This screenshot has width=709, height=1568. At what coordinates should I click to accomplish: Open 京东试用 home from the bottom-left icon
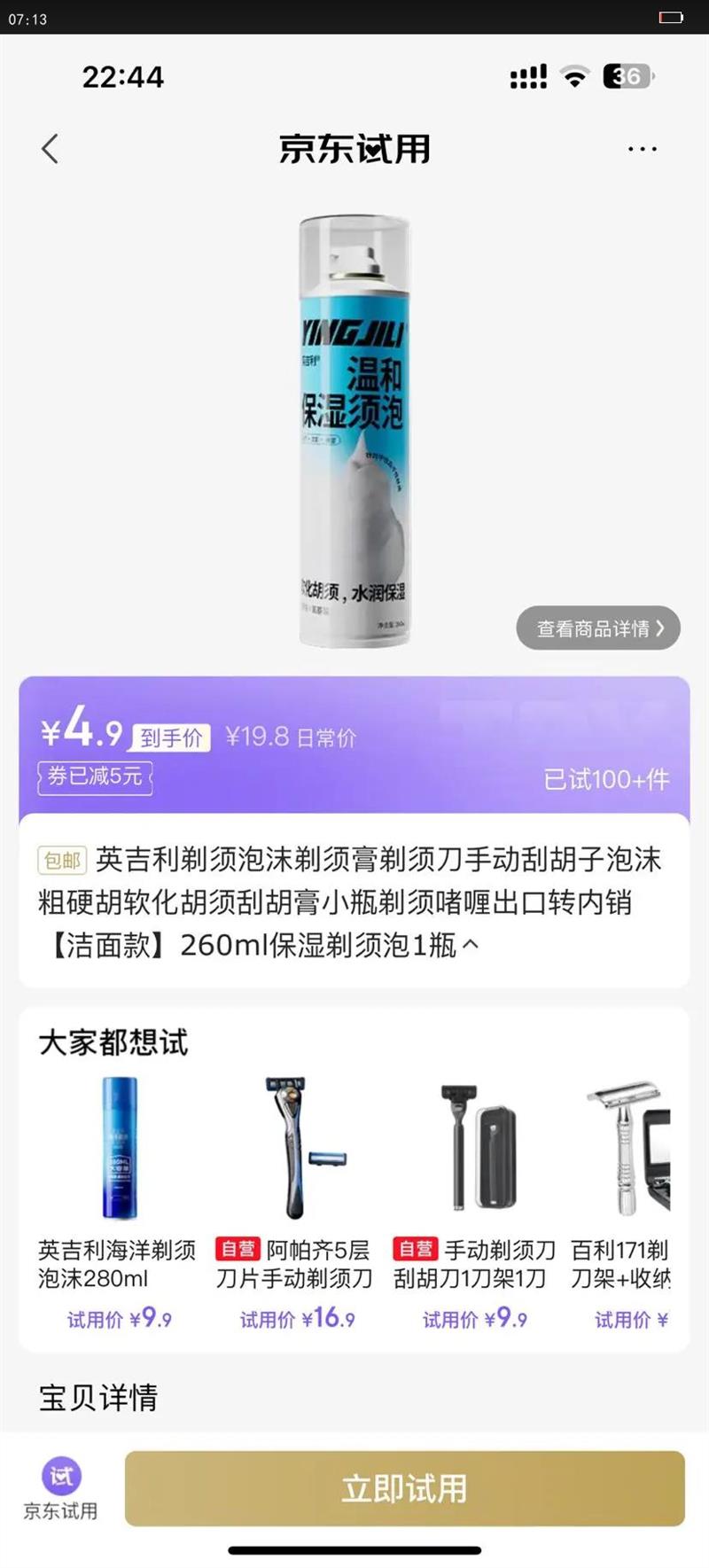[61, 1489]
